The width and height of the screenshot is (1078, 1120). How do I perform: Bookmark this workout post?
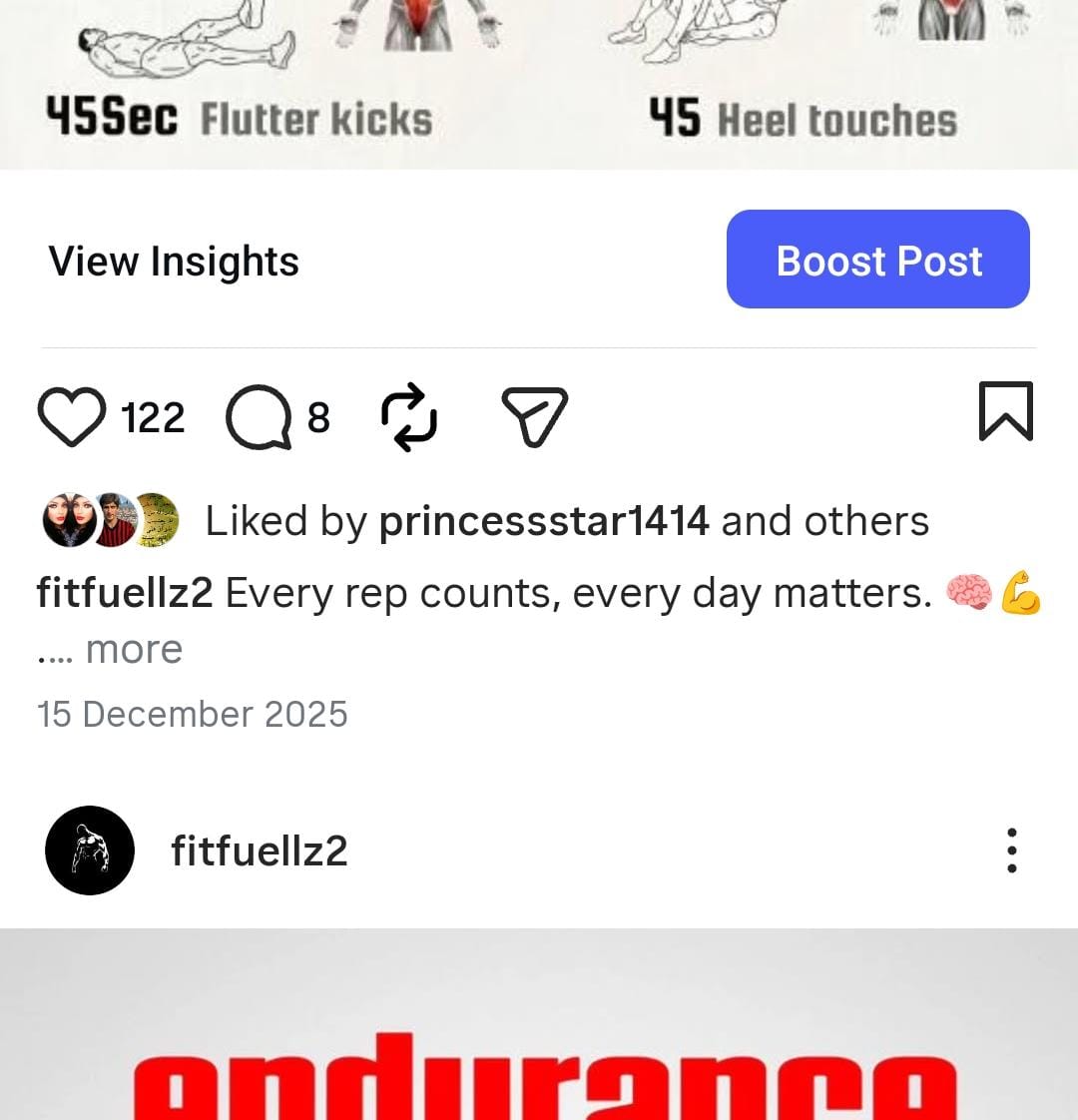[x=1005, y=411]
